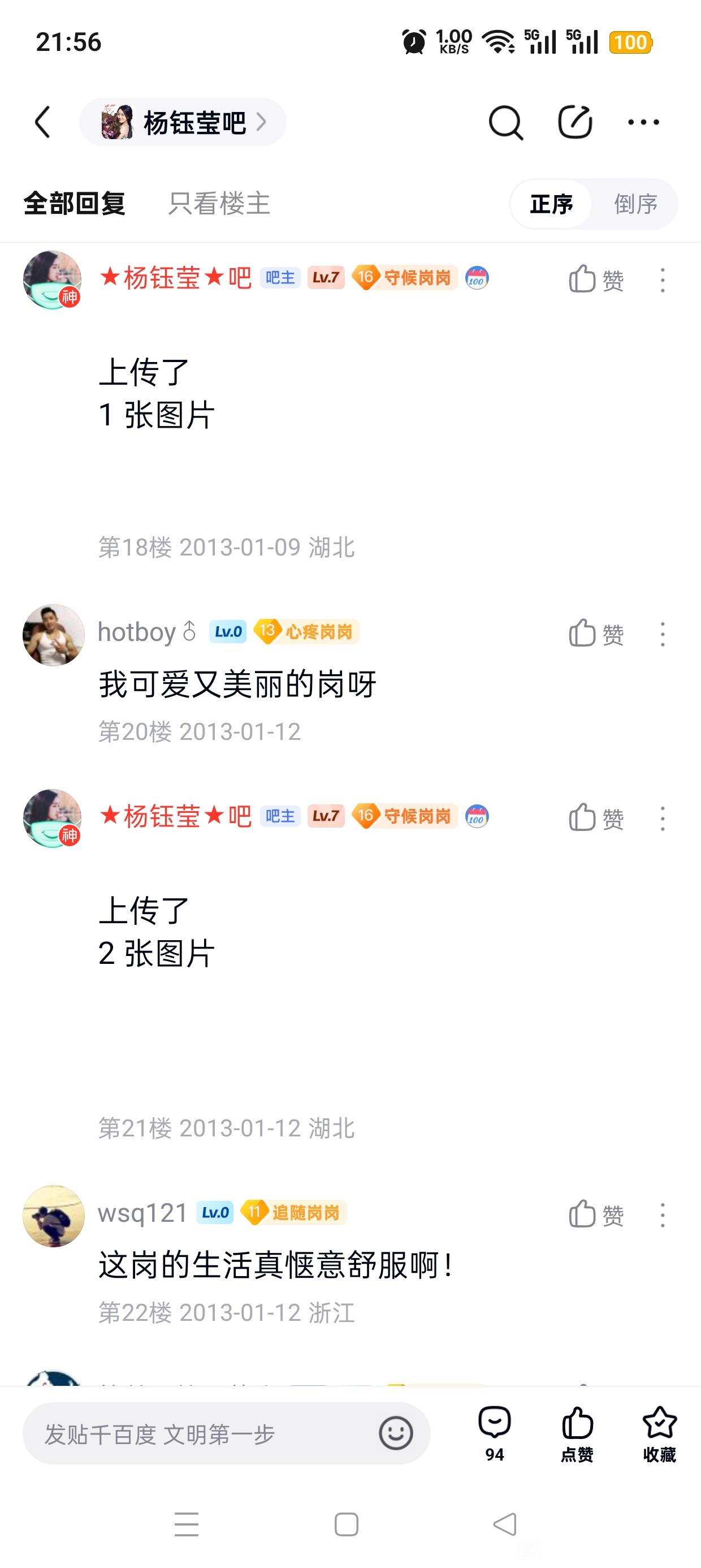Like hotboy's reply
The height and width of the screenshot is (1568, 701).
596,634
